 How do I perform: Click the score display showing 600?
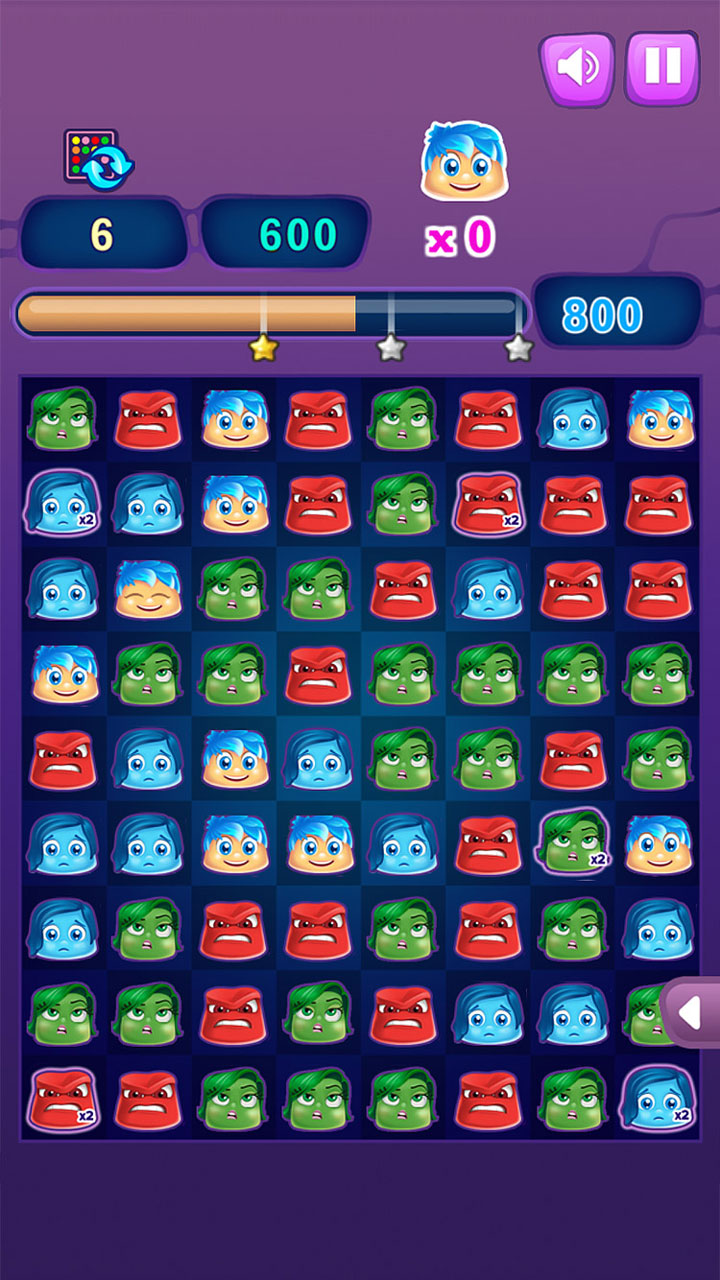pos(284,232)
